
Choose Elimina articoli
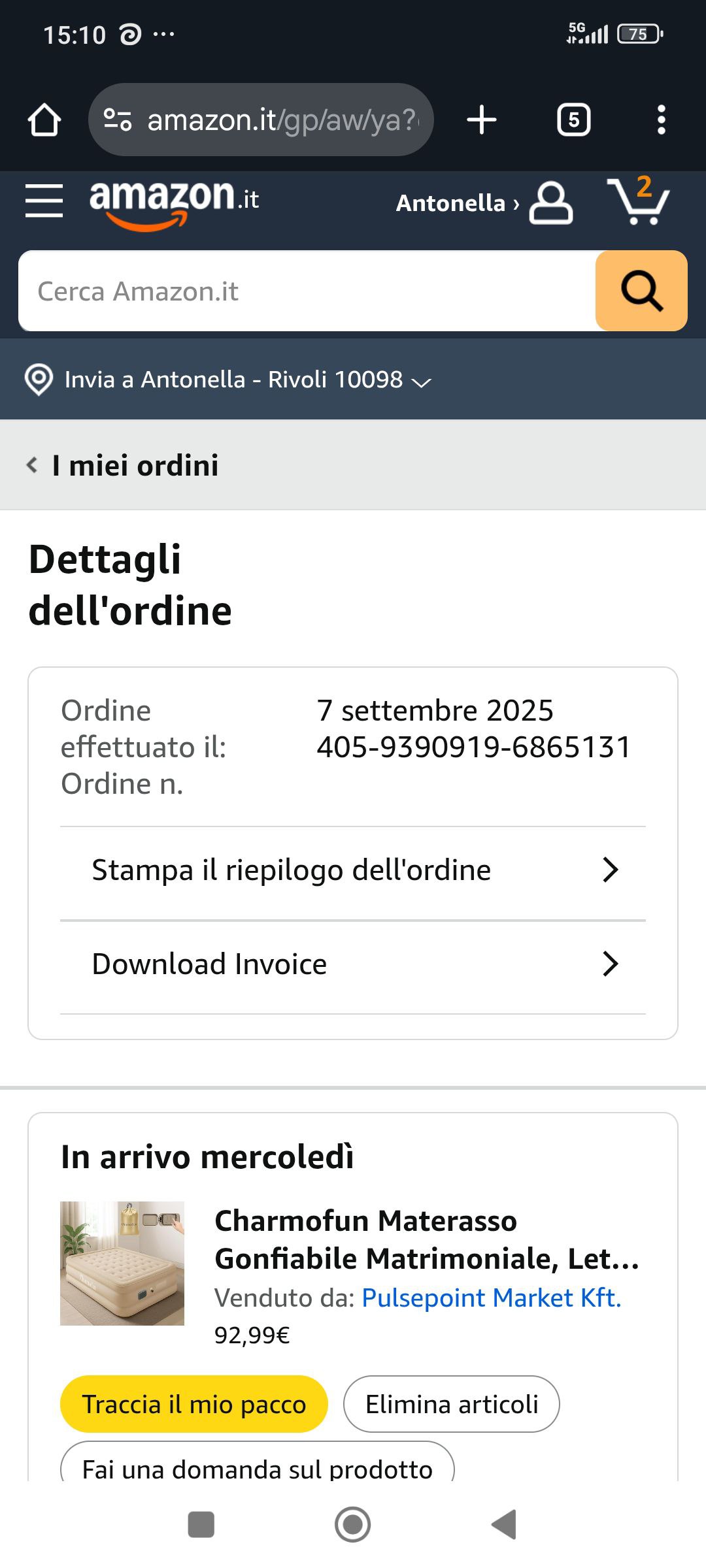(452, 1404)
